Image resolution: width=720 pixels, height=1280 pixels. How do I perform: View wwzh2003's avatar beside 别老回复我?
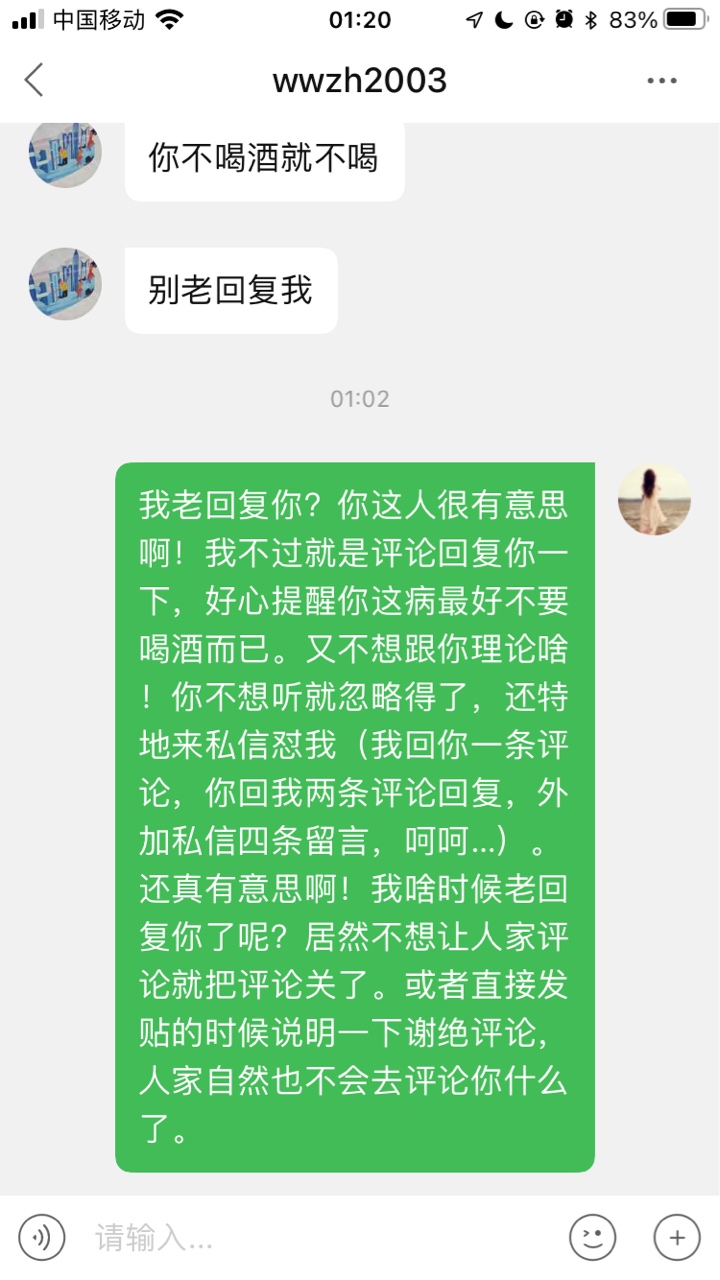pos(65,284)
